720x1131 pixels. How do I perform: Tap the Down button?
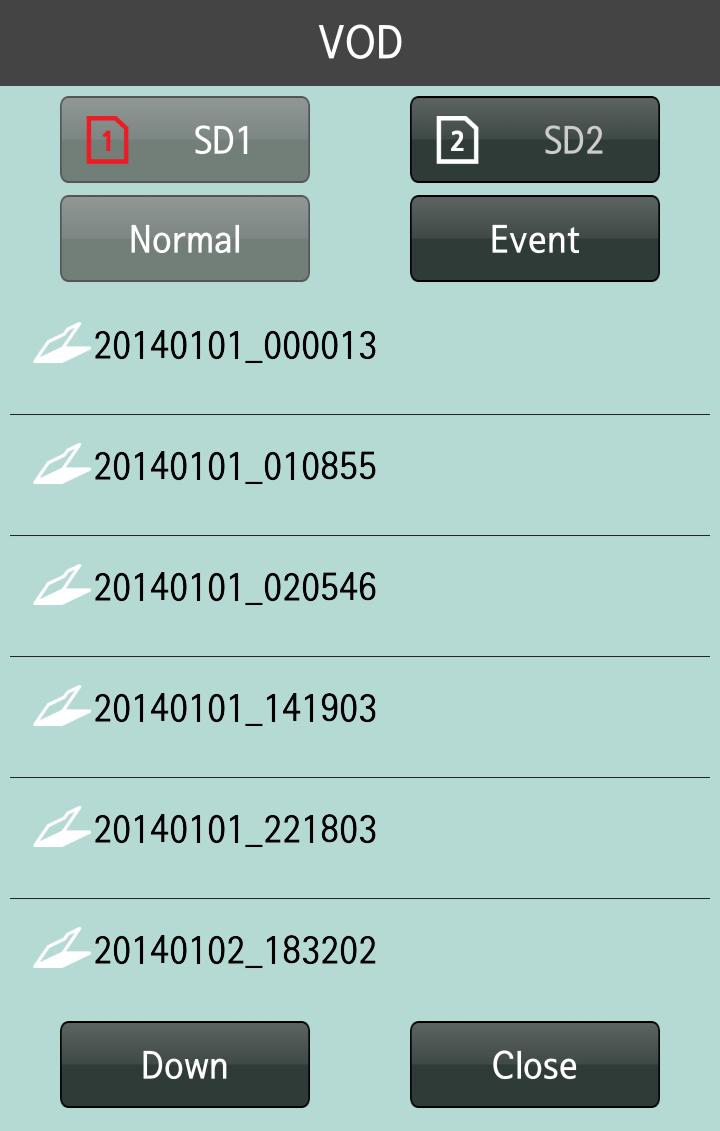click(185, 1065)
